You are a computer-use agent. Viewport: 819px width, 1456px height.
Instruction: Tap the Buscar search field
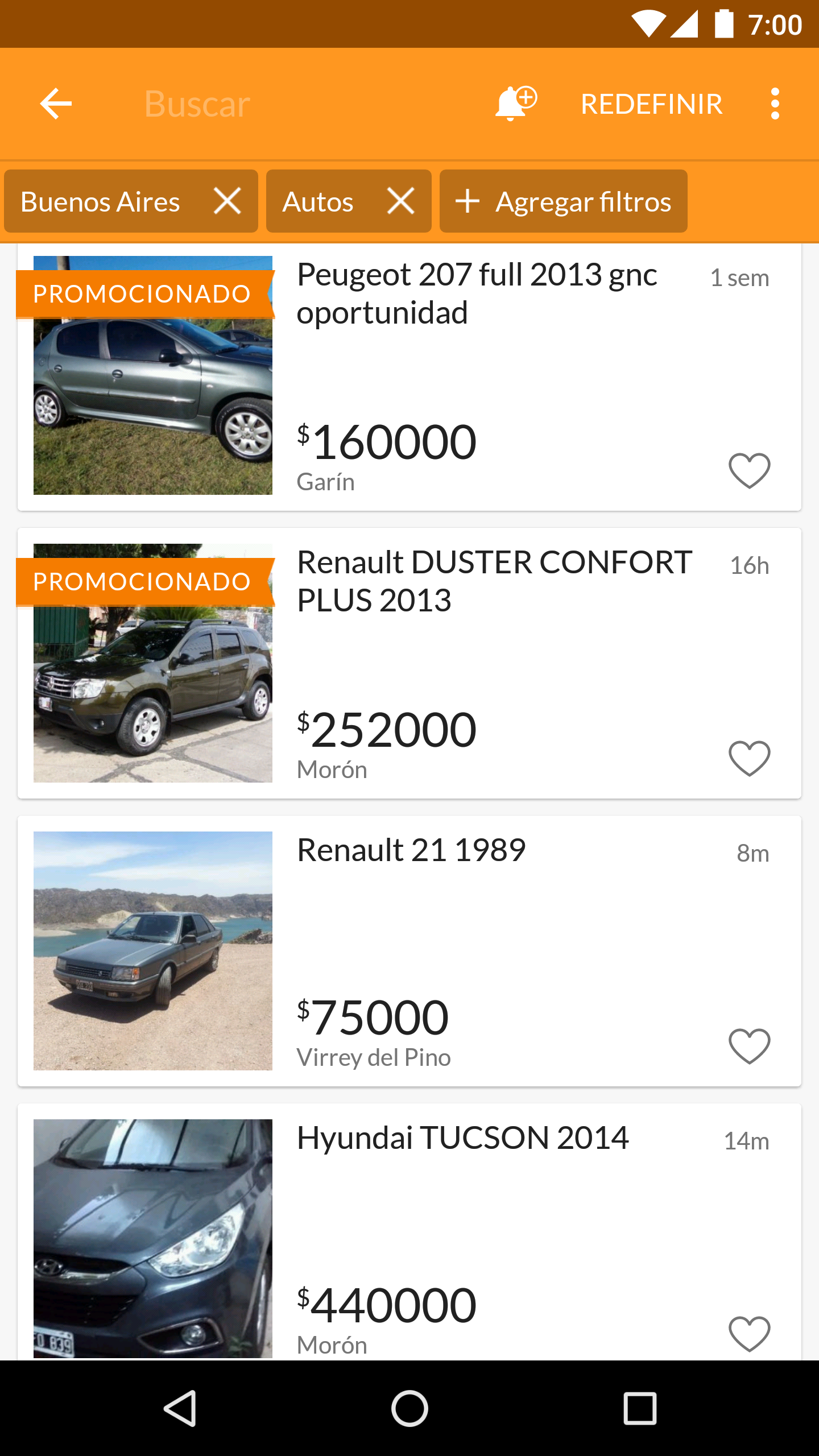(x=197, y=104)
